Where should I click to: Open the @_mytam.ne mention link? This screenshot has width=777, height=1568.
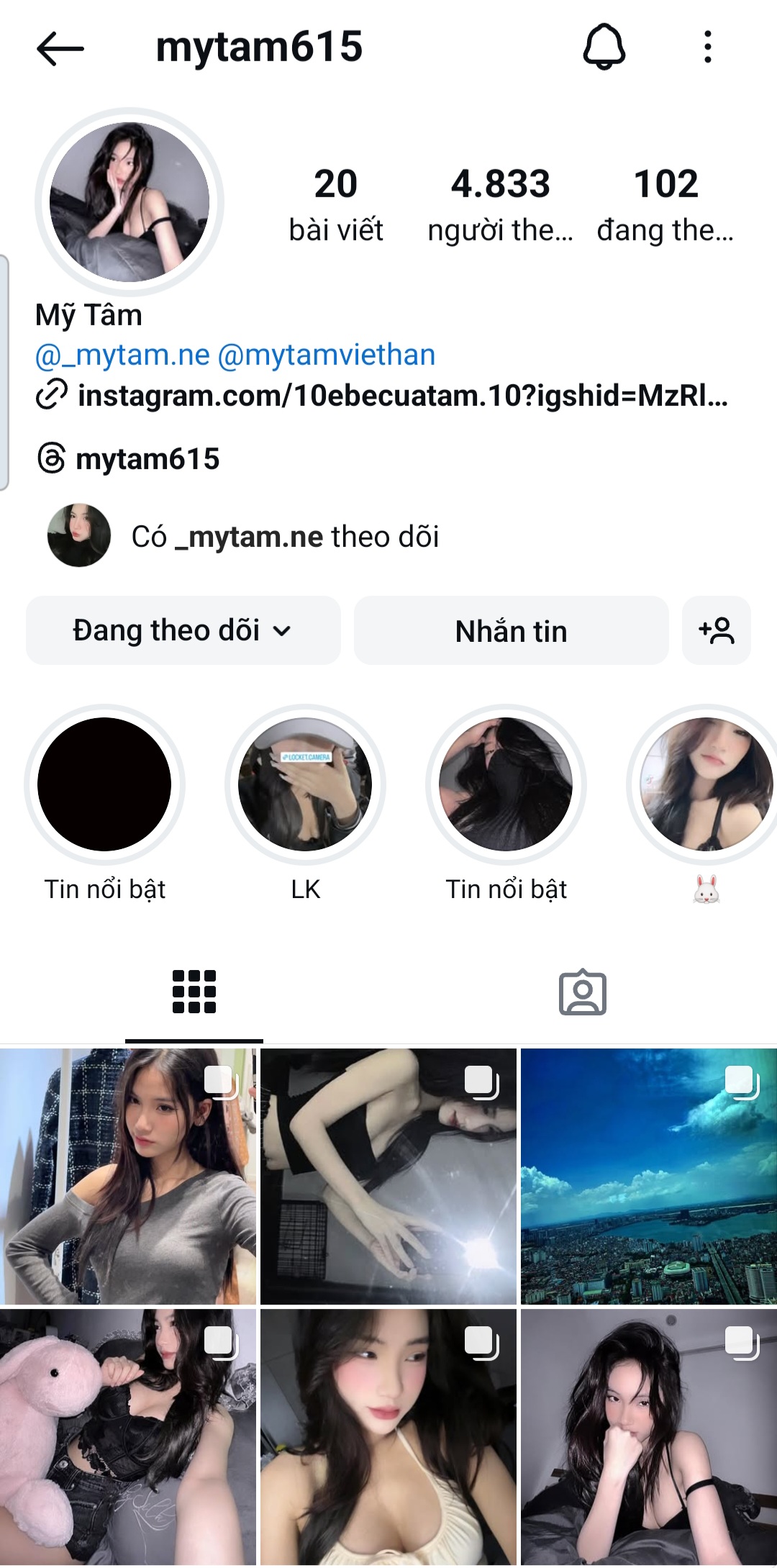tap(122, 355)
